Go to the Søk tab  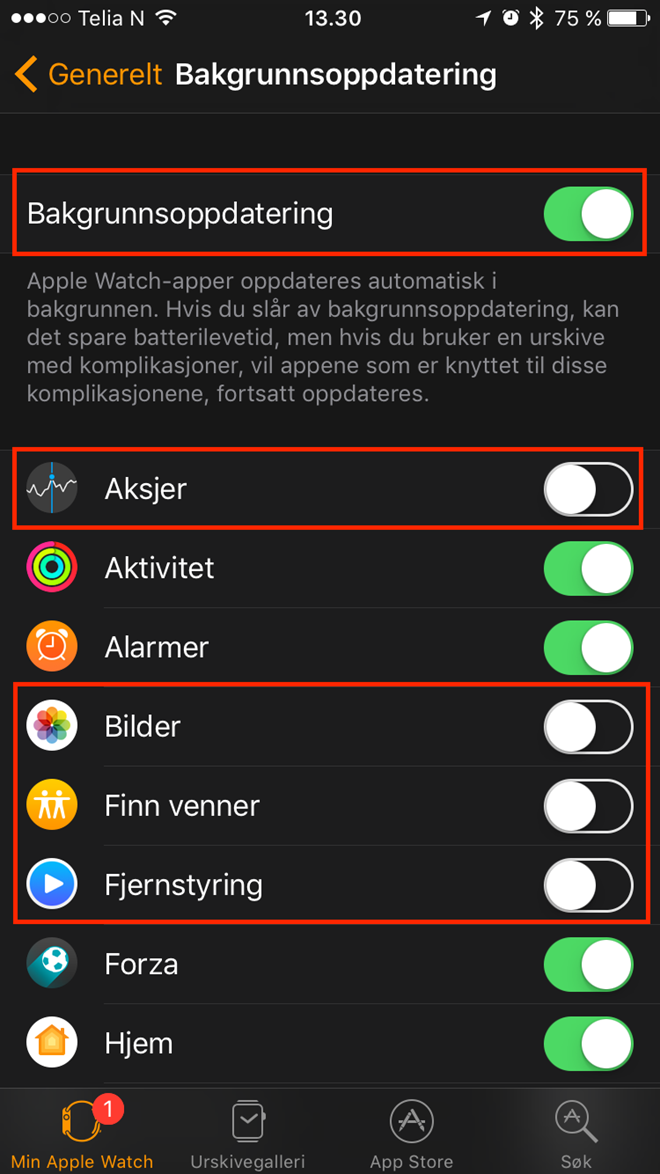tap(575, 1132)
